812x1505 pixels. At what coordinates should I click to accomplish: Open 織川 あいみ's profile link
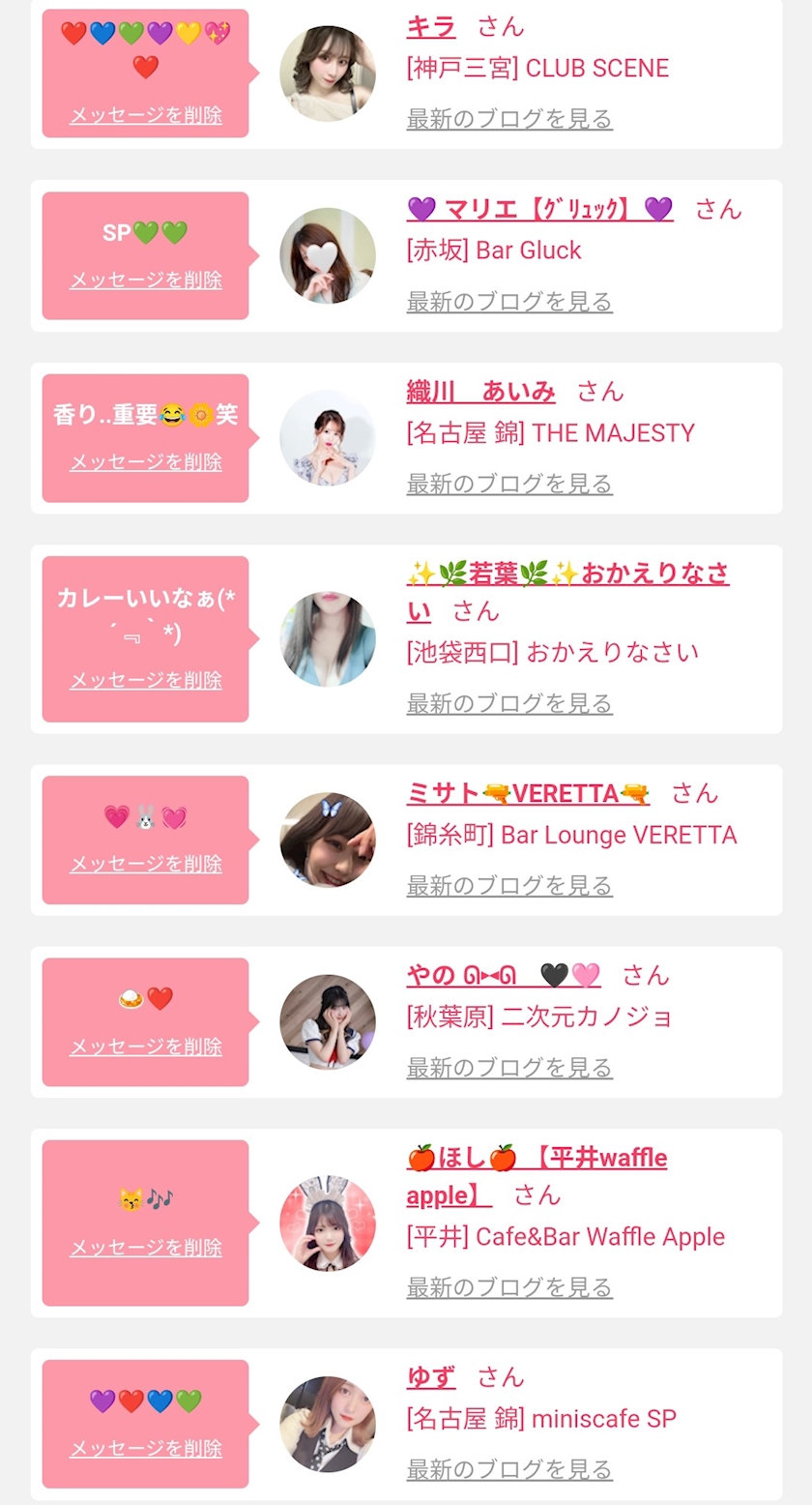pyautogui.click(x=481, y=391)
